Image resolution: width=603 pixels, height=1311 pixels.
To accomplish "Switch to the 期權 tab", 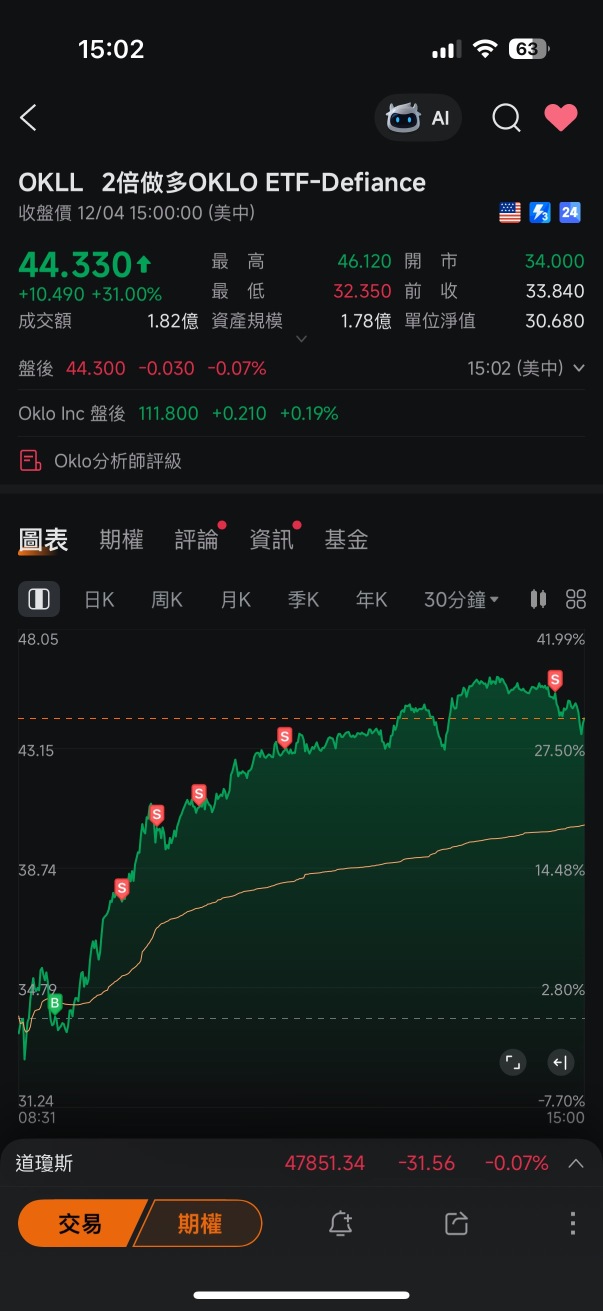I will point(121,540).
